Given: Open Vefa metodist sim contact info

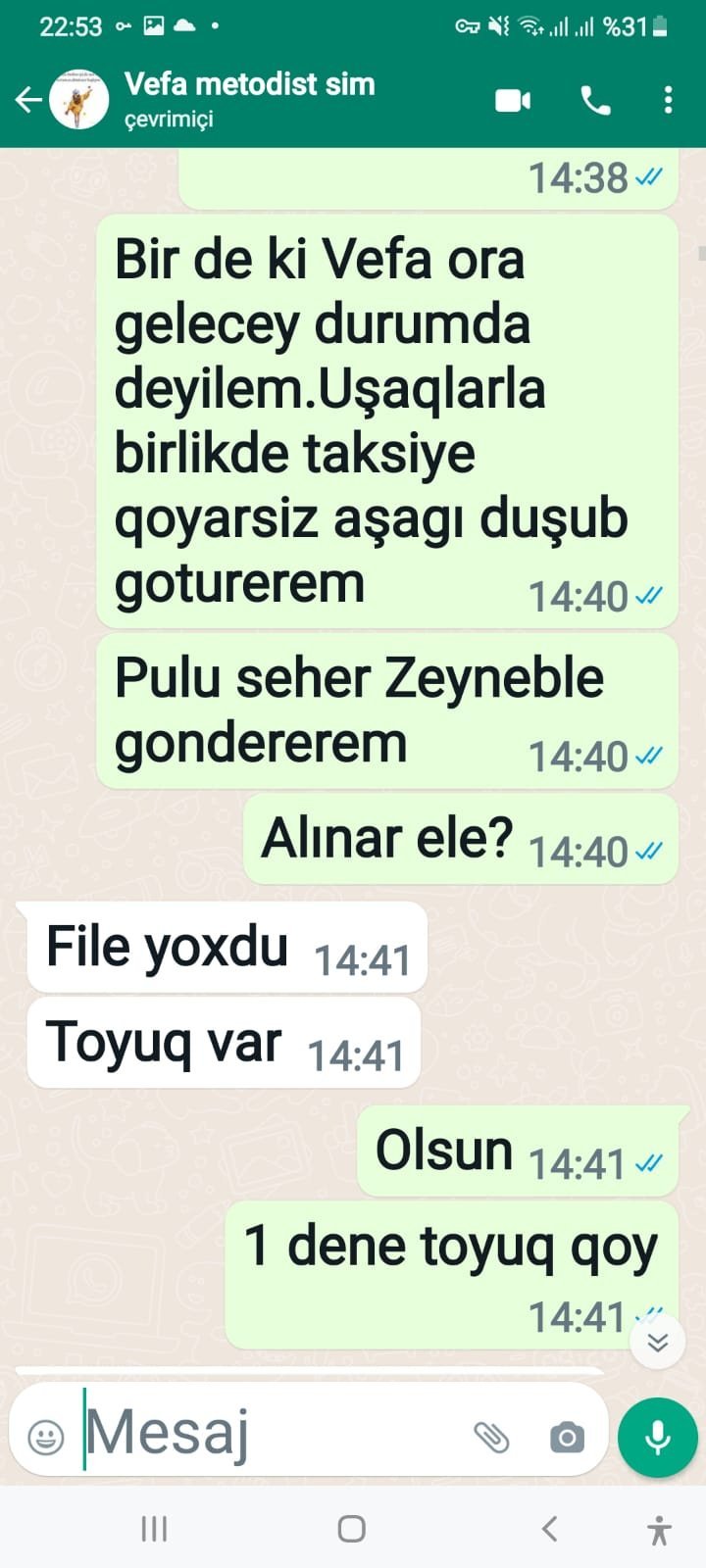Looking at the screenshot, I should tap(249, 99).
